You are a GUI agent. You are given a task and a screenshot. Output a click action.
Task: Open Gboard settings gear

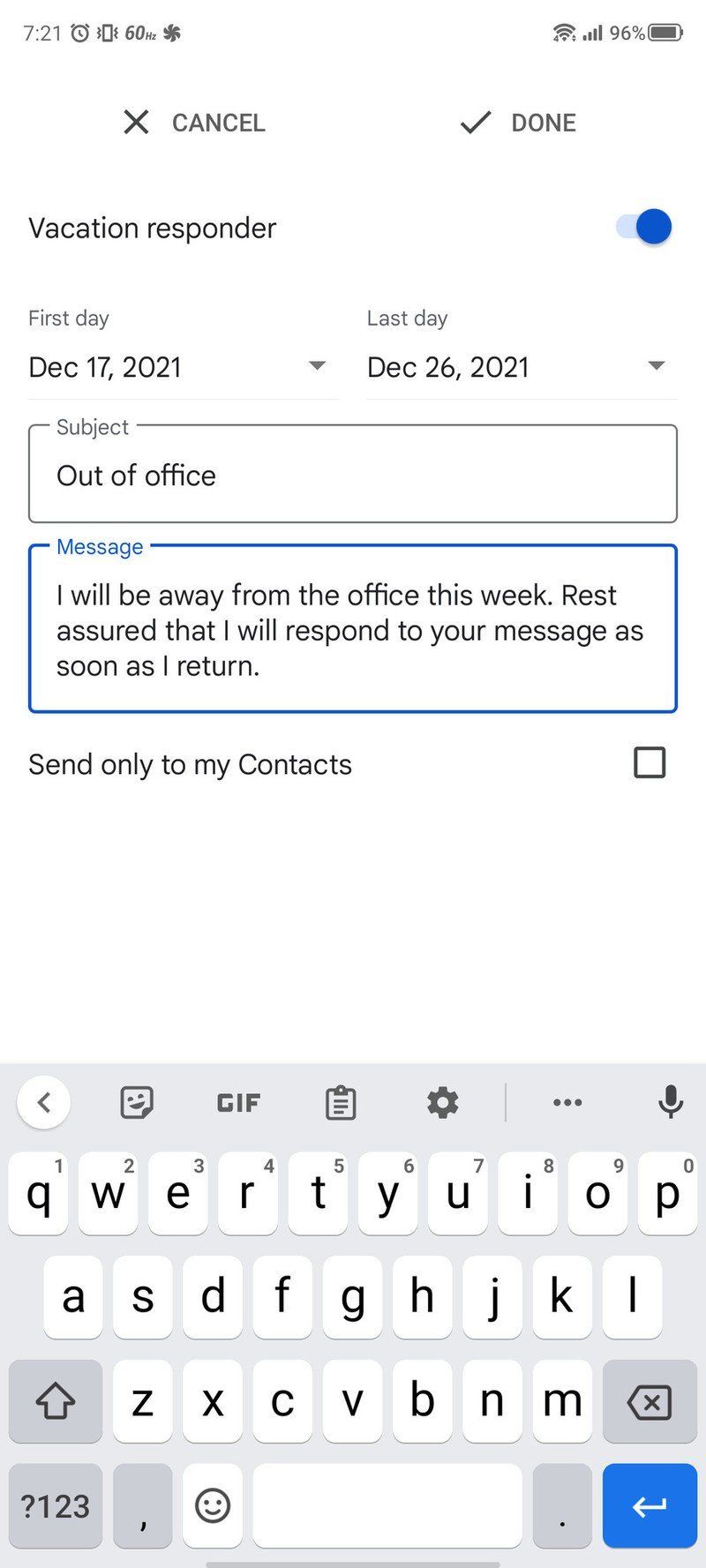pyautogui.click(x=441, y=1102)
